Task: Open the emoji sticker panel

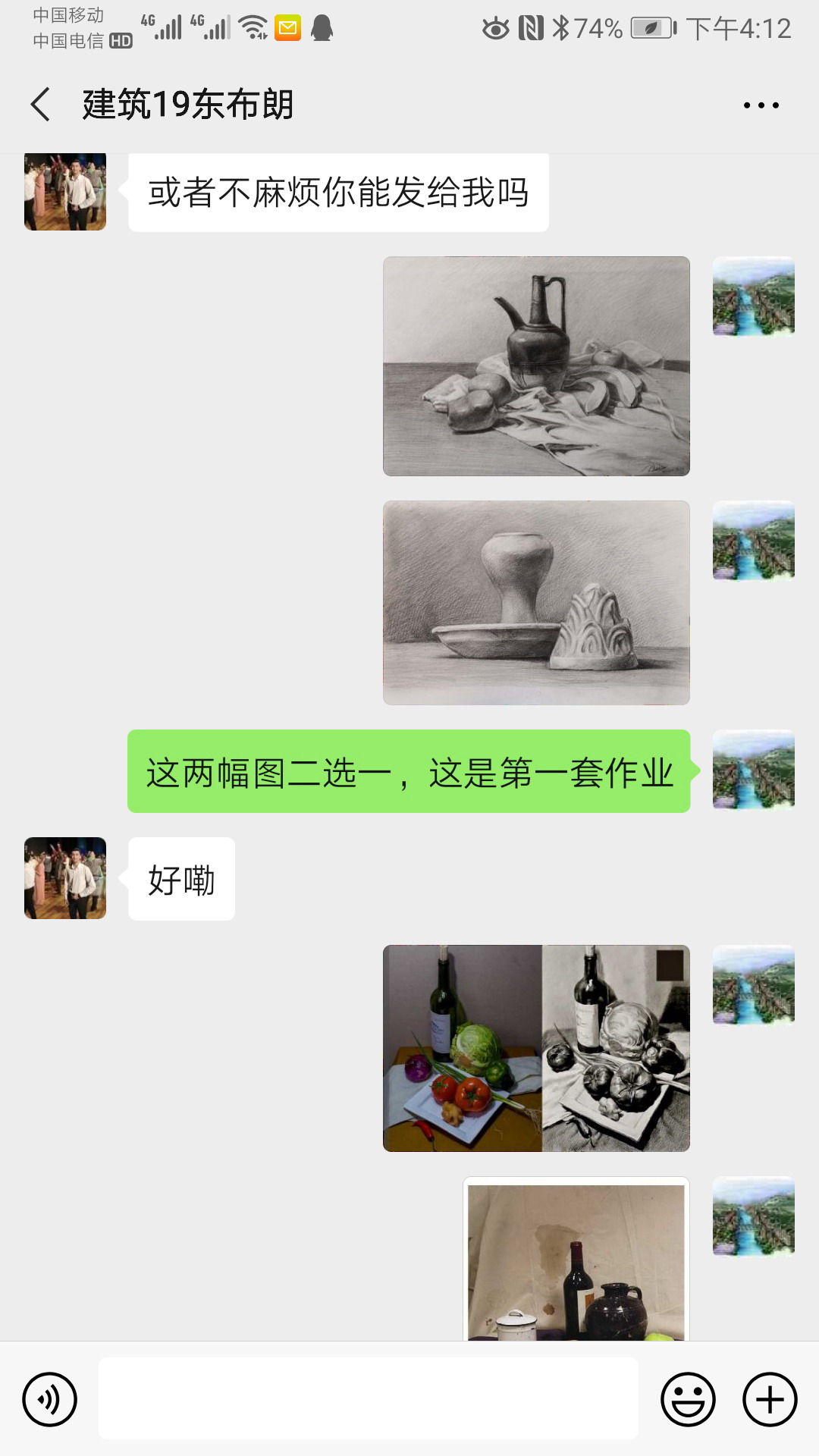Action: [x=688, y=1399]
